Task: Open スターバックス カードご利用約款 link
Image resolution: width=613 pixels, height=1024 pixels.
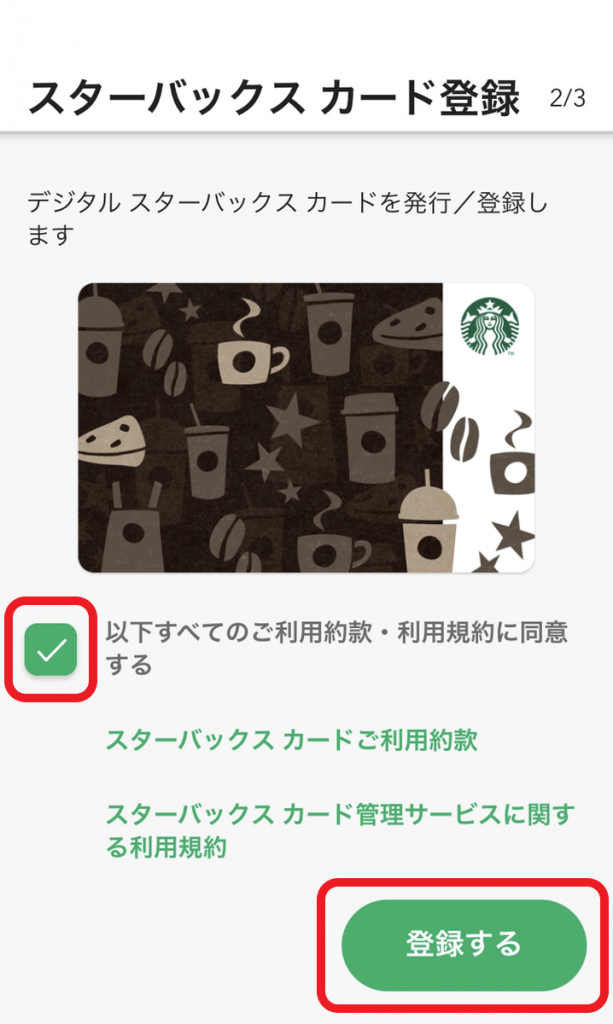Action: click(x=291, y=741)
